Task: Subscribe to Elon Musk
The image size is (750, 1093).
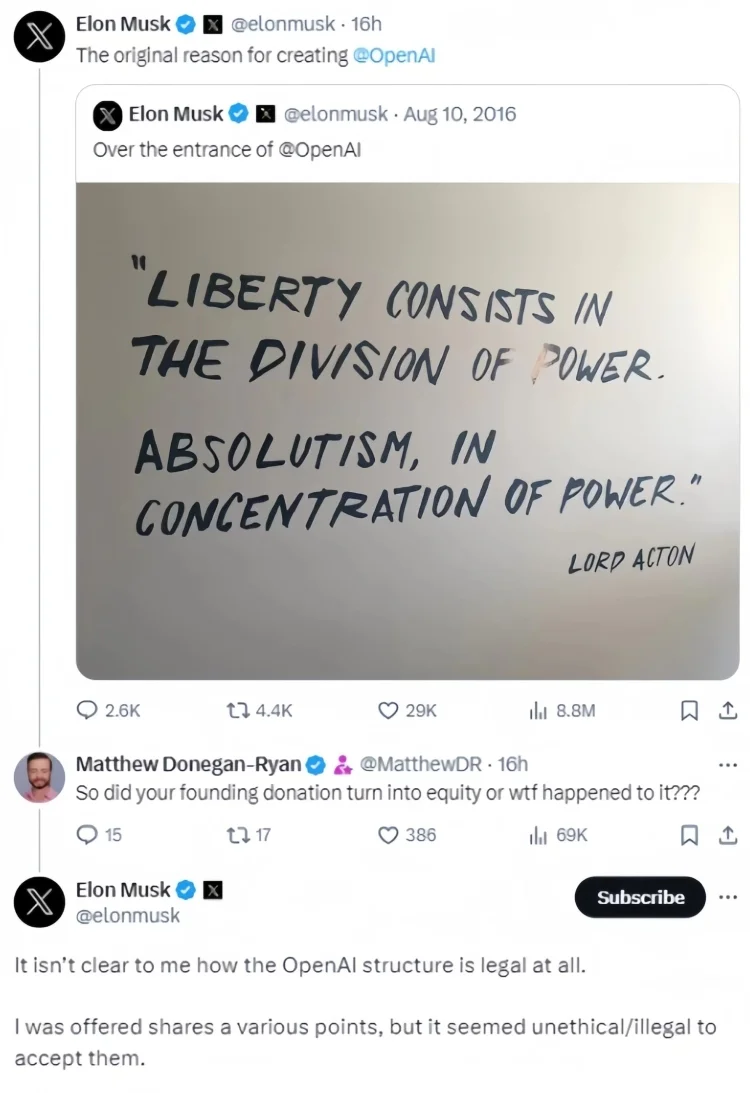Action: [x=640, y=897]
